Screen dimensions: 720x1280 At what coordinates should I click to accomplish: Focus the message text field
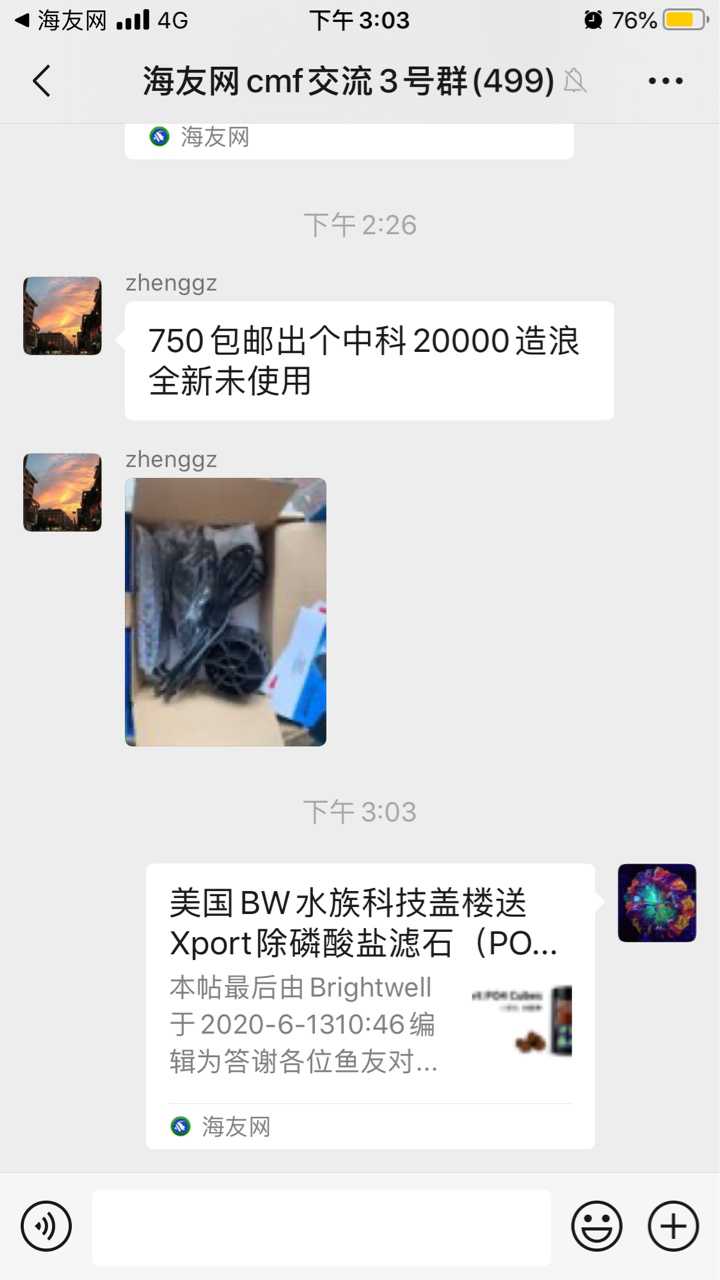(x=321, y=1227)
